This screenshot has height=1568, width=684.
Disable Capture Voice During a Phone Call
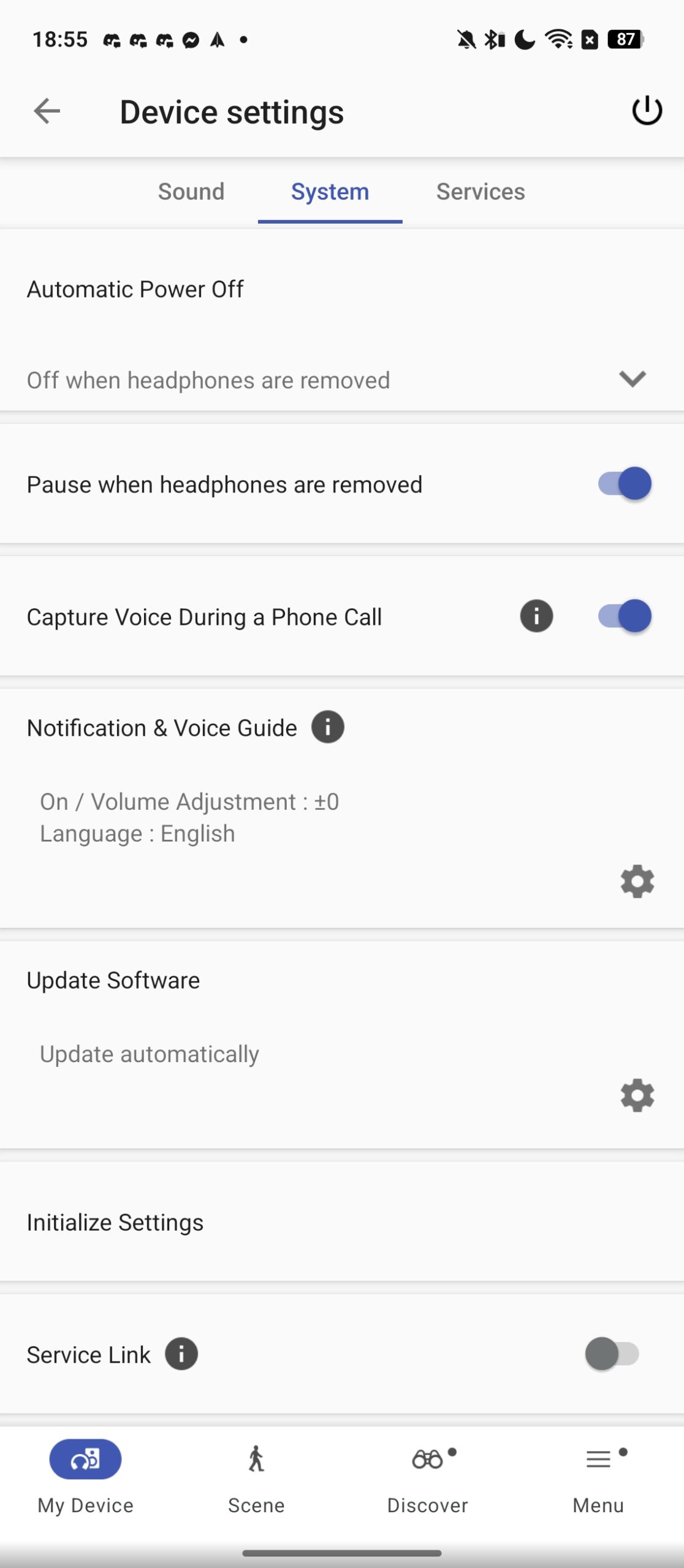[624, 616]
